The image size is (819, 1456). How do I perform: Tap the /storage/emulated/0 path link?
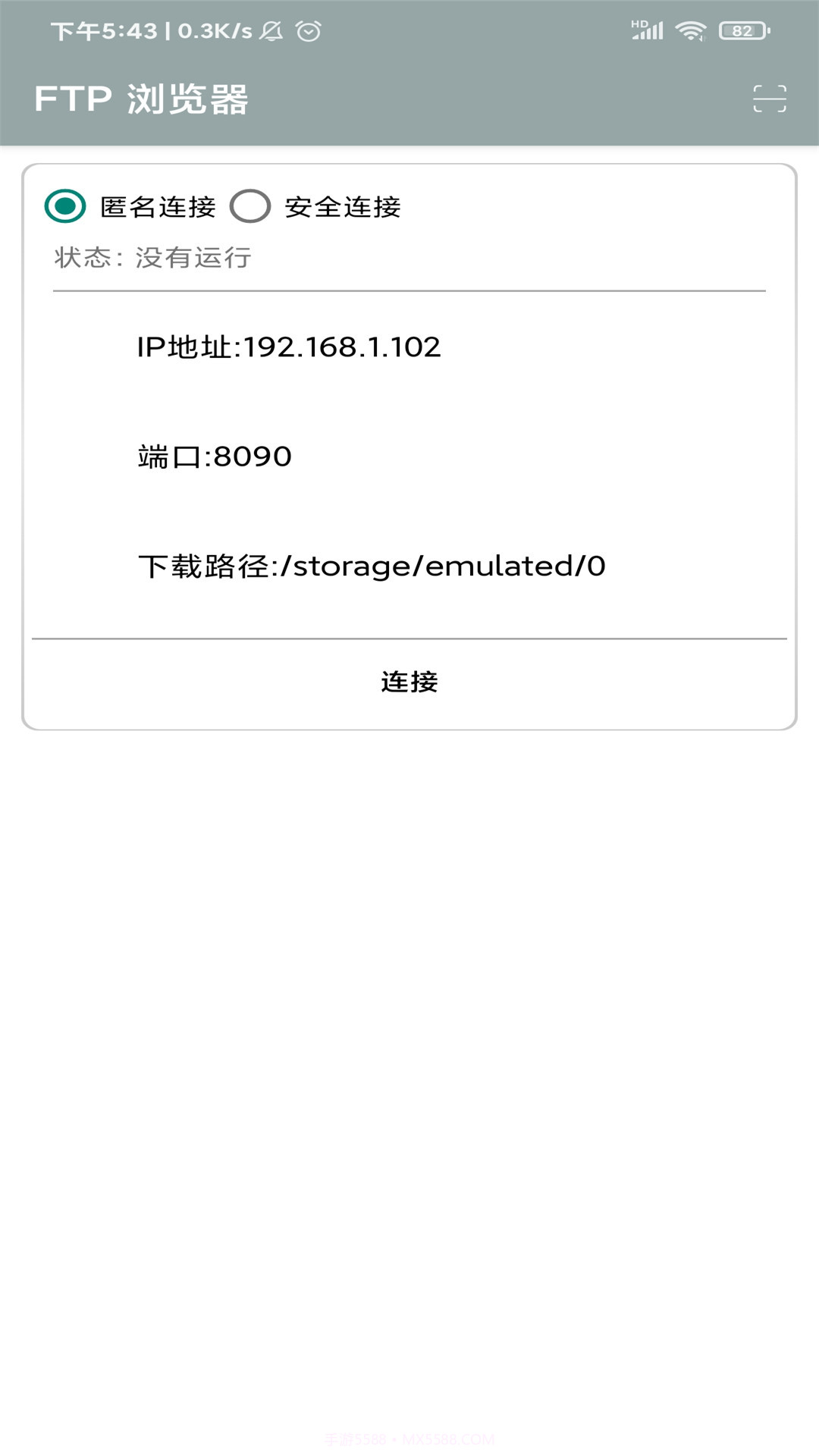[444, 566]
